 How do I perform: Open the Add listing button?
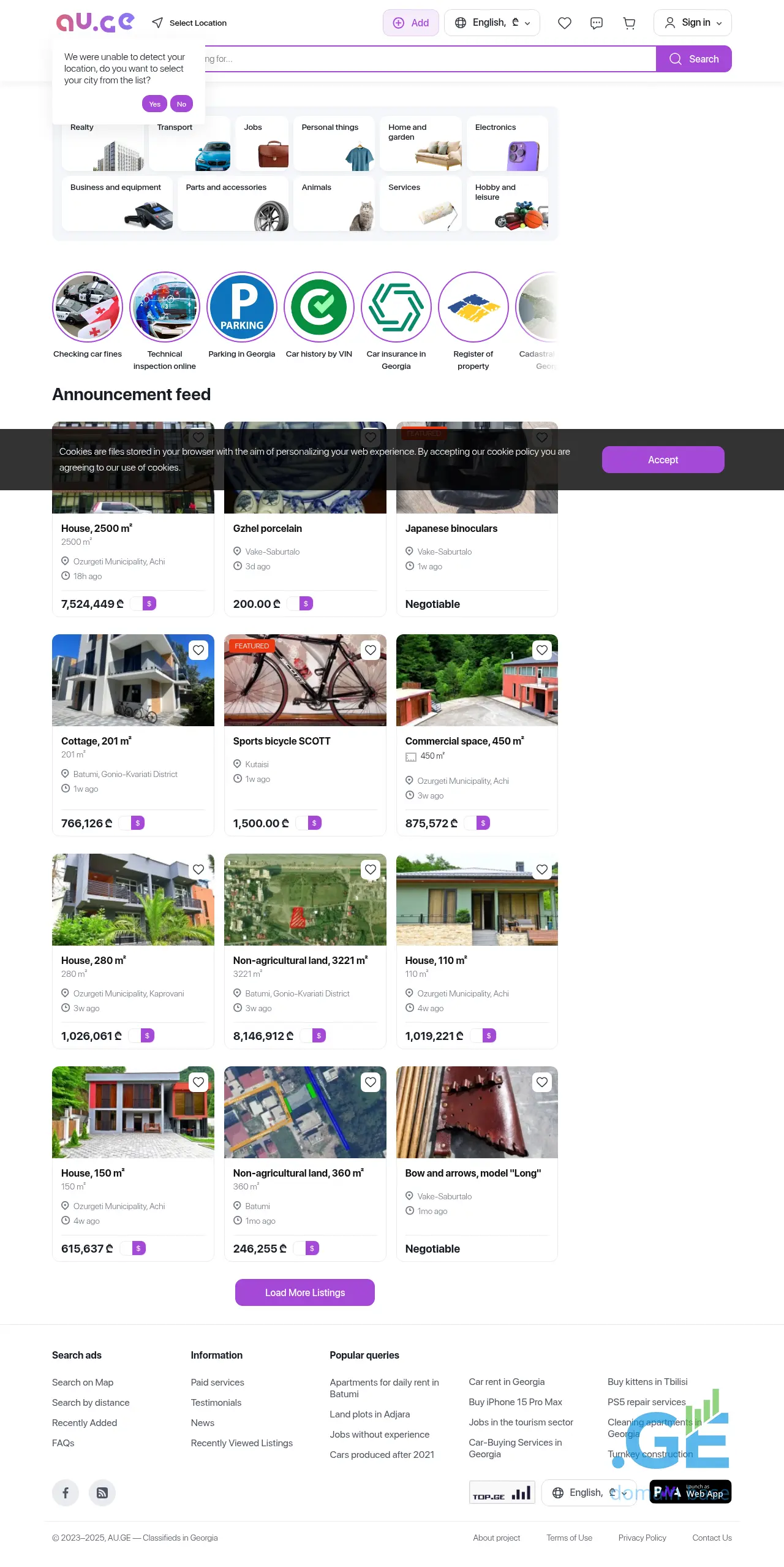(x=410, y=23)
